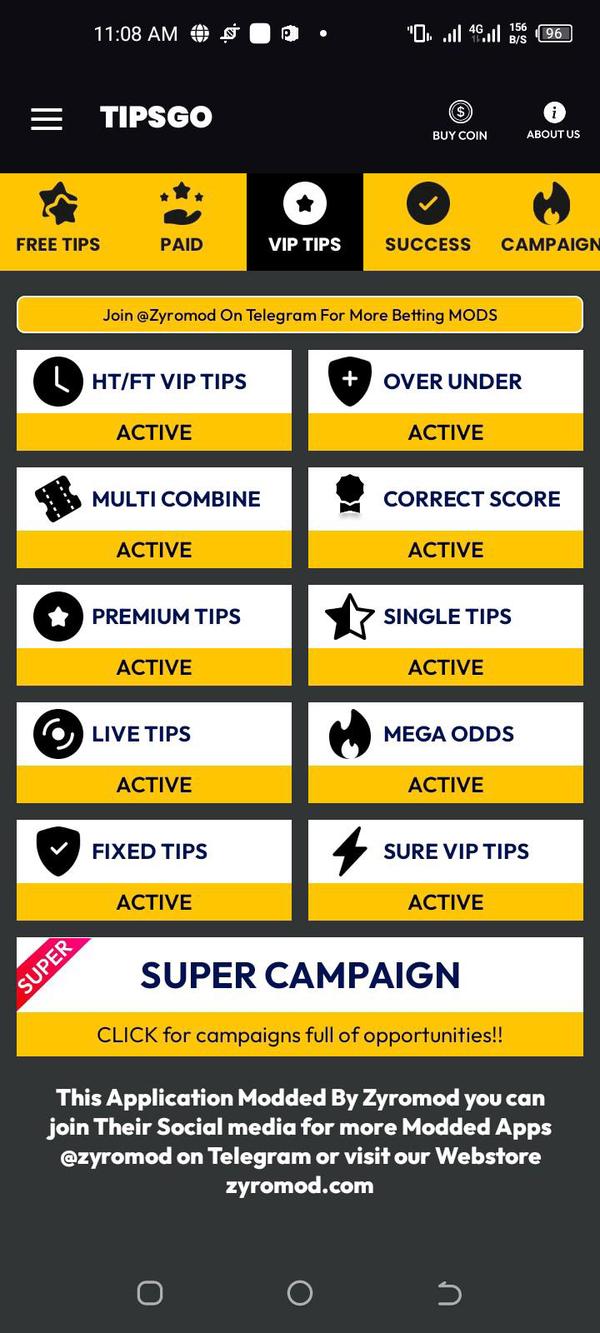Image resolution: width=600 pixels, height=1333 pixels.
Task: Switch to the Paid tab
Action: [x=181, y=221]
